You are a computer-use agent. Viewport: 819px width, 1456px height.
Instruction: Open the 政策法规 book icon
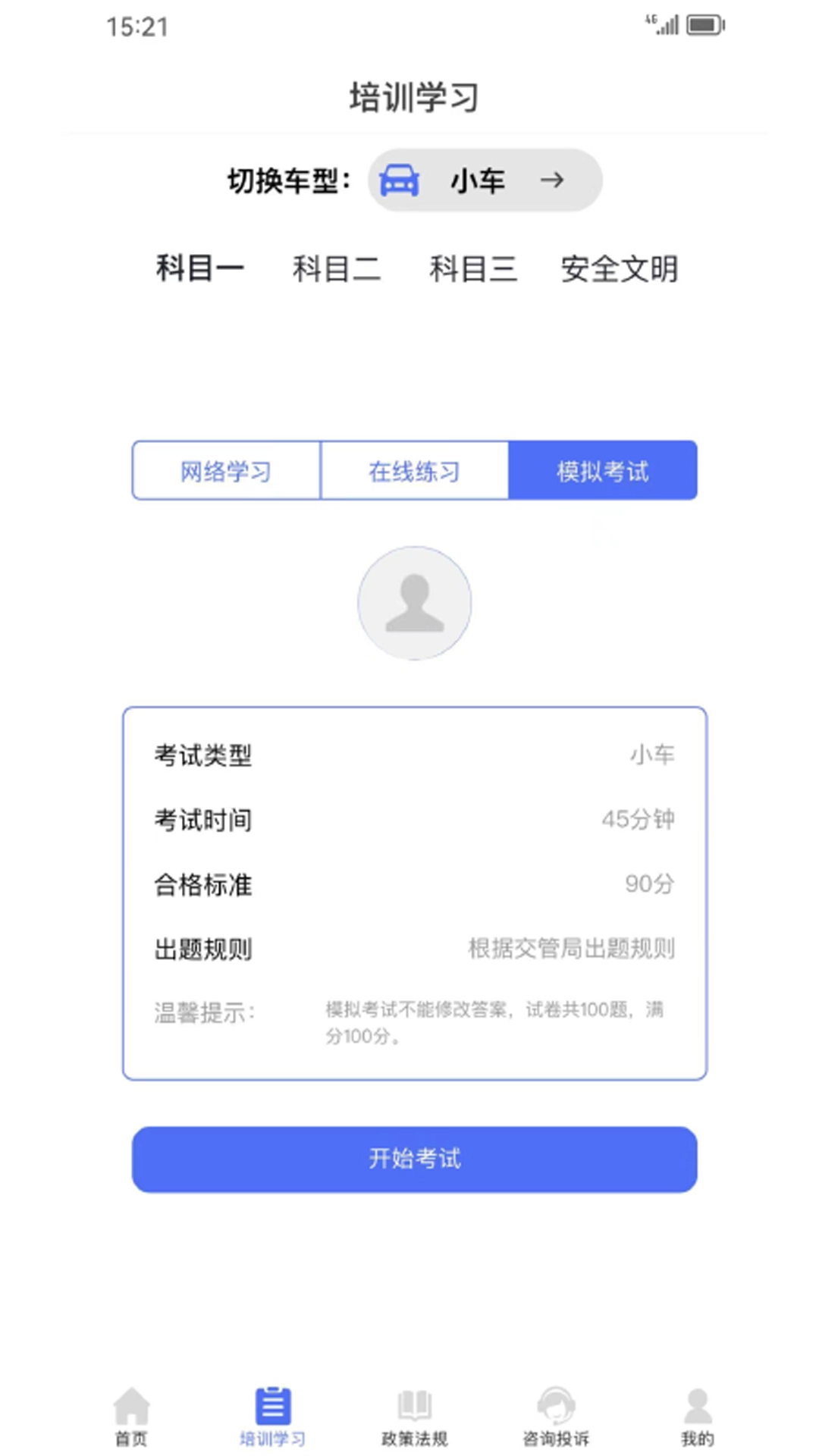coord(415,1407)
